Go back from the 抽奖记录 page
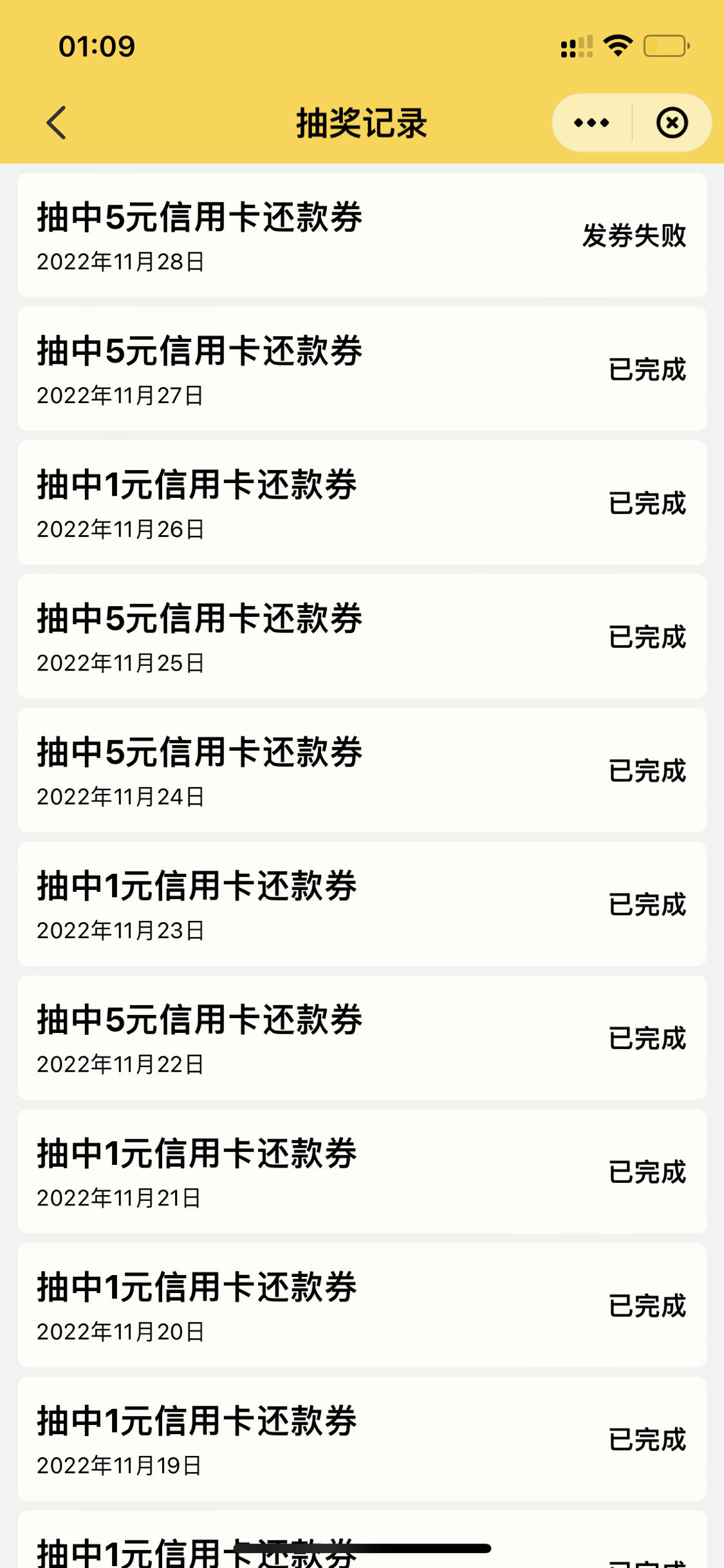 [57, 122]
